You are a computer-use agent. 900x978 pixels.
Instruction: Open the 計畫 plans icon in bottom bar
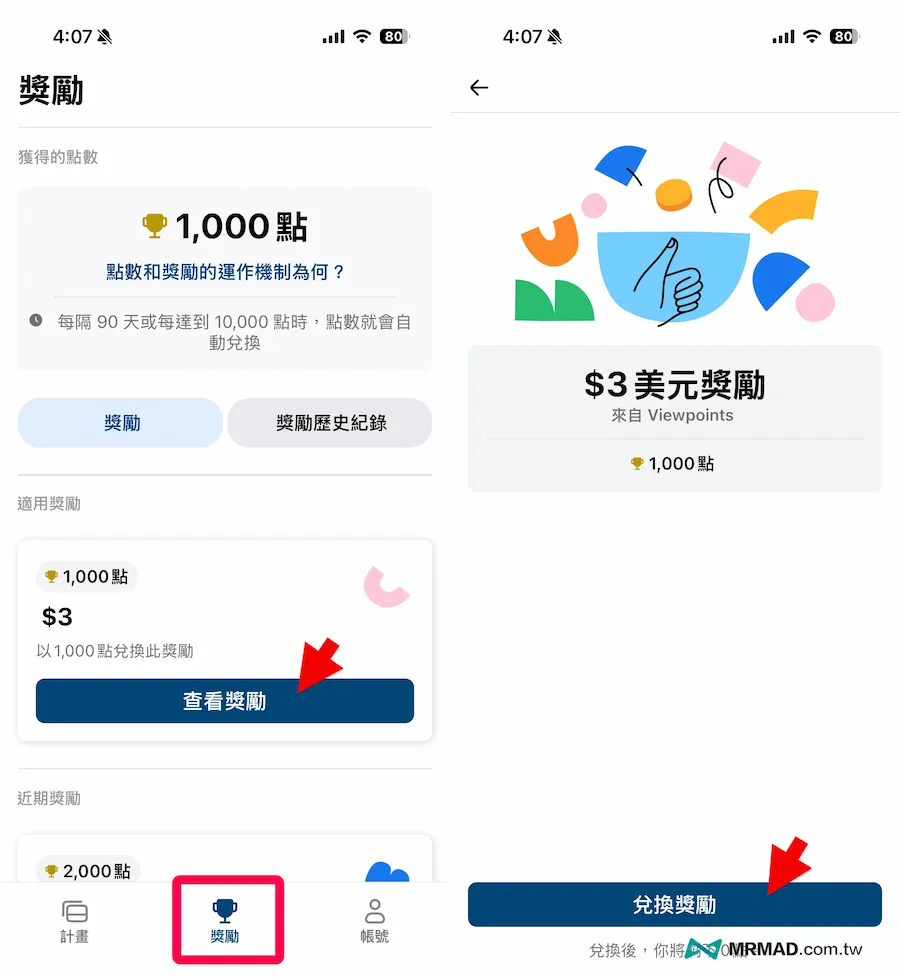click(74, 911)
